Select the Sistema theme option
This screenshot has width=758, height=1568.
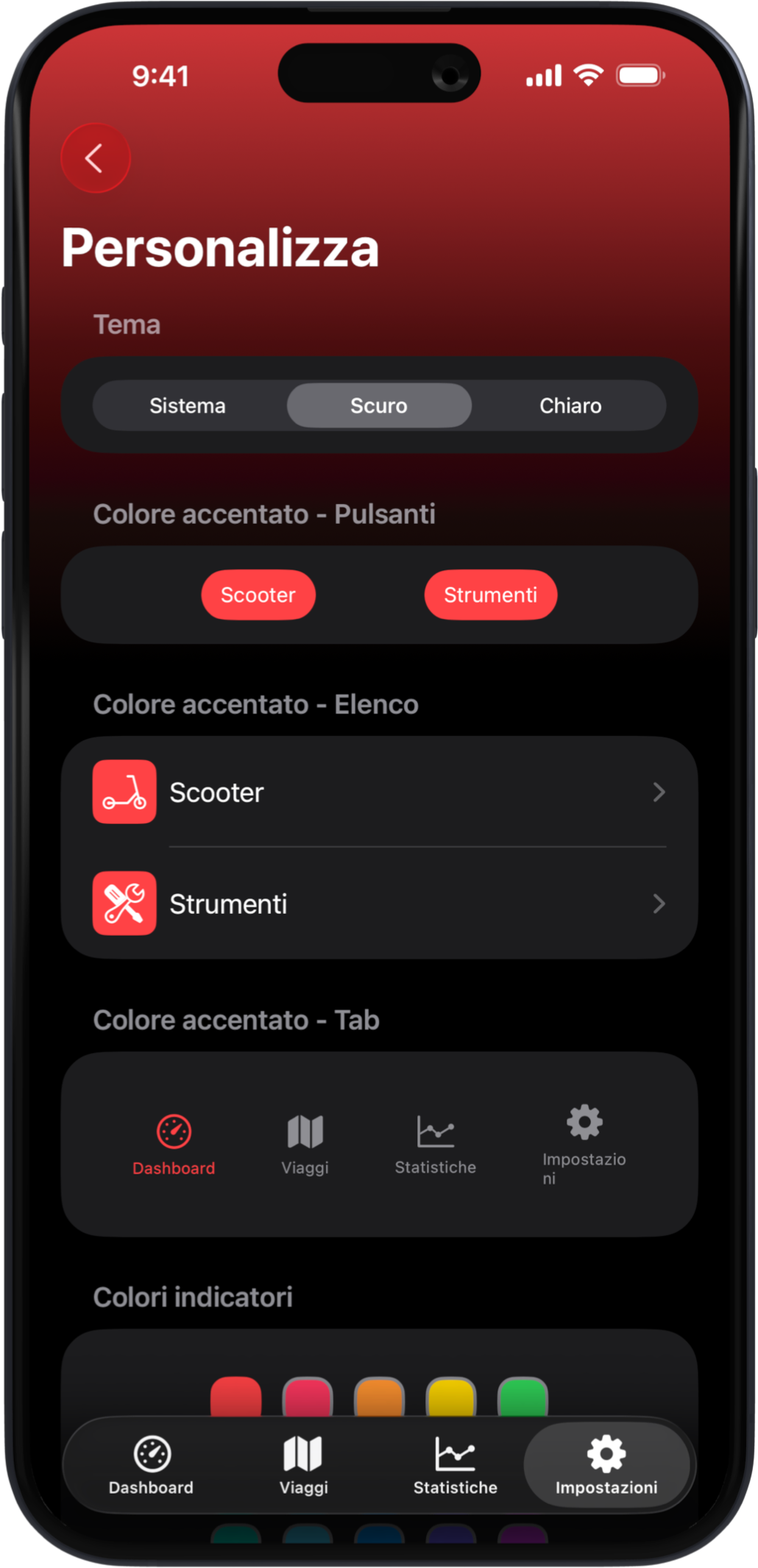[188, 405]
